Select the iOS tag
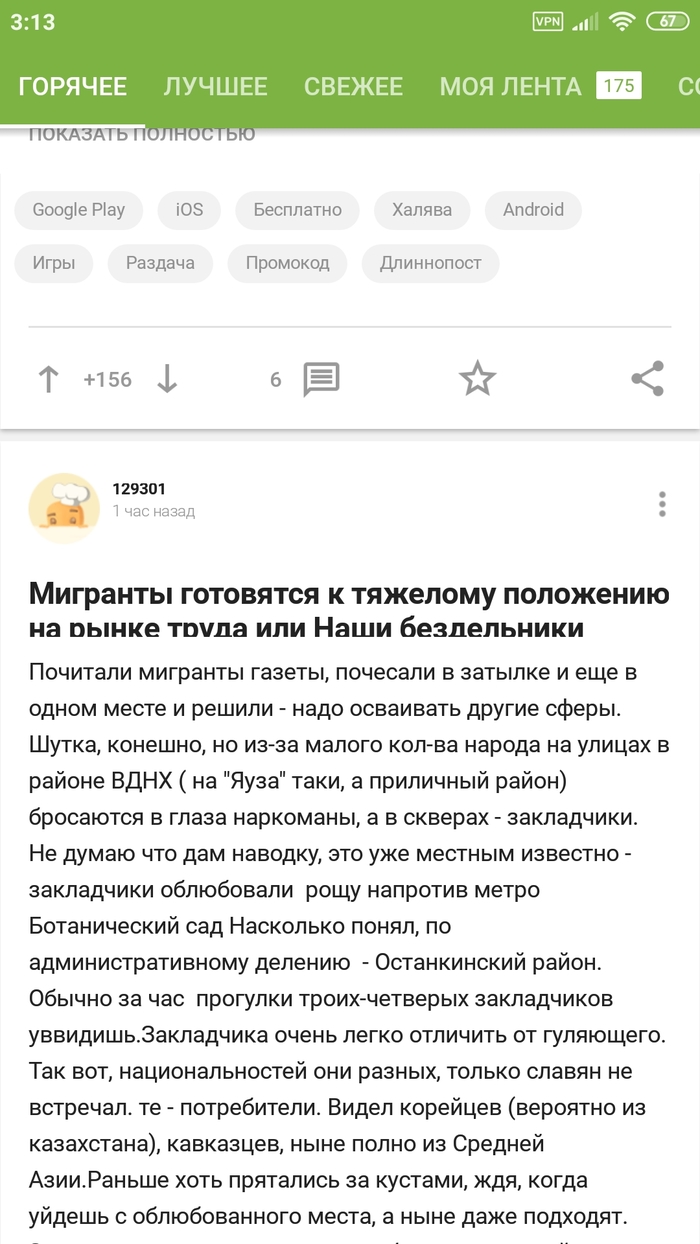Viewport: 700px width, 1244px height. (x=189, y=210)
